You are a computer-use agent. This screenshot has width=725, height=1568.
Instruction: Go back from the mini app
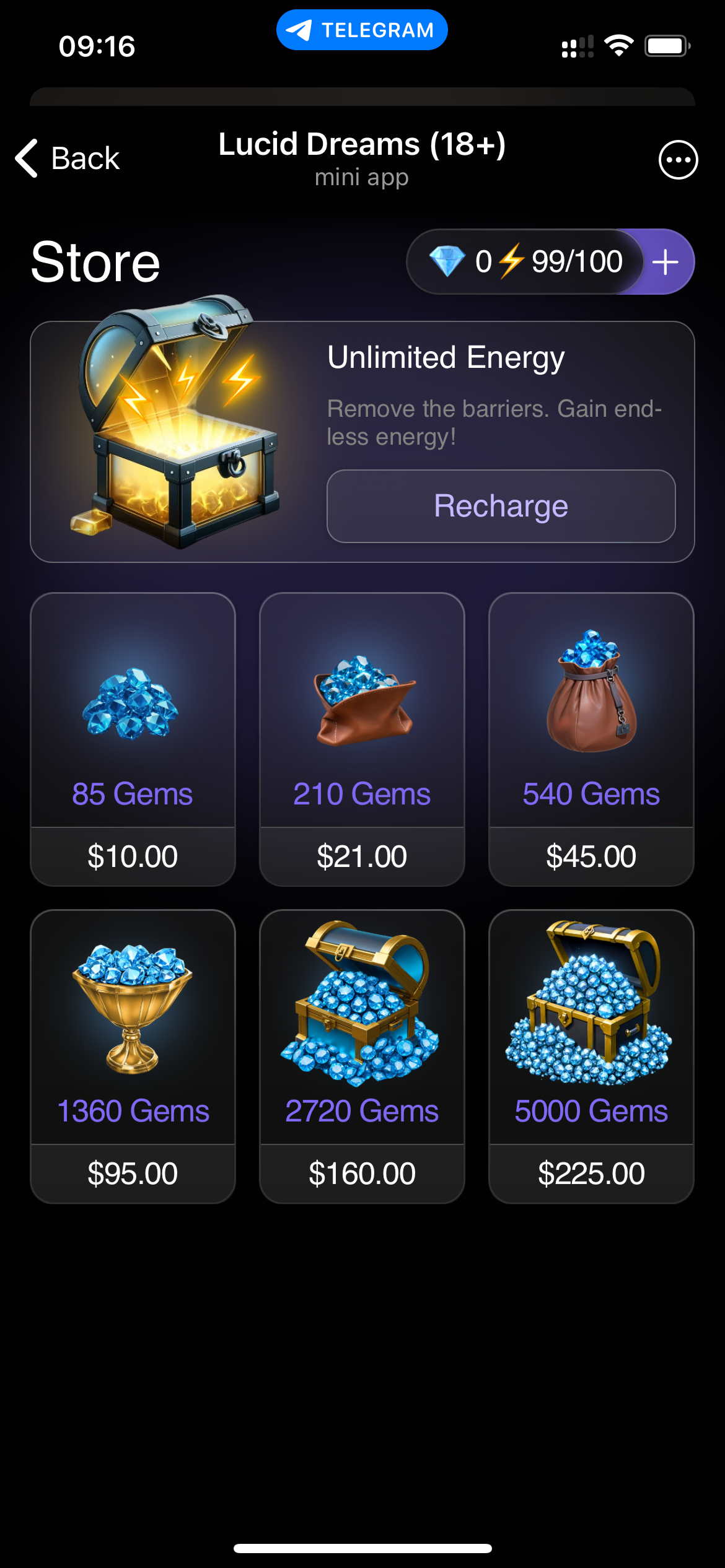(67, 159)
